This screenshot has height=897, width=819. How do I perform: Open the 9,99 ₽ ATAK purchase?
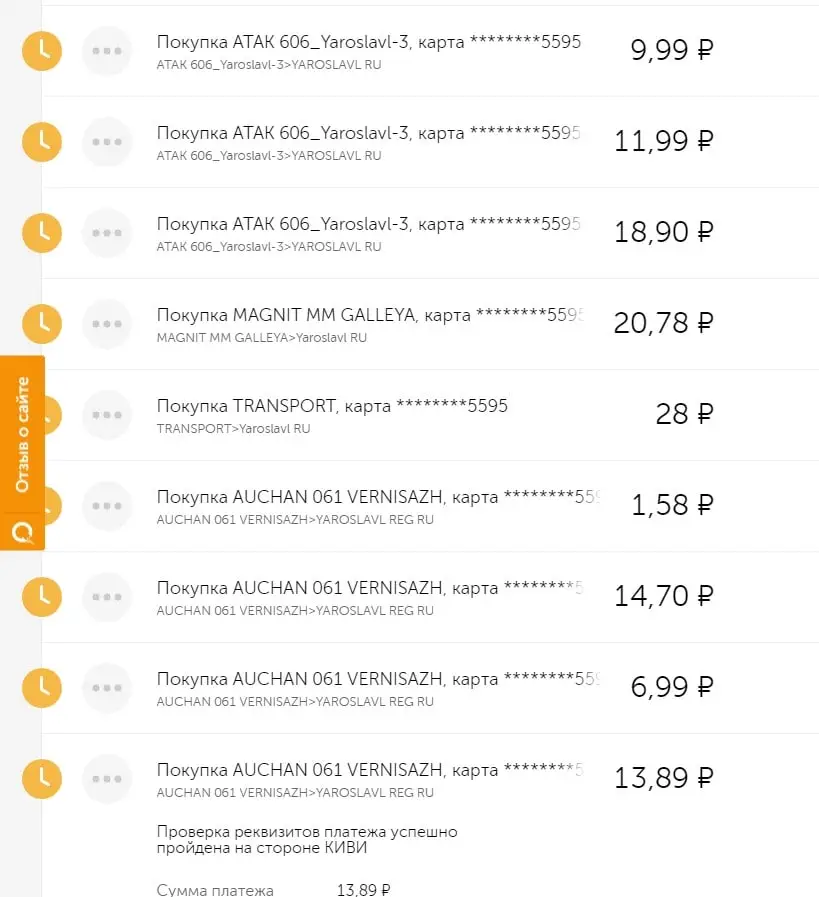430,51
